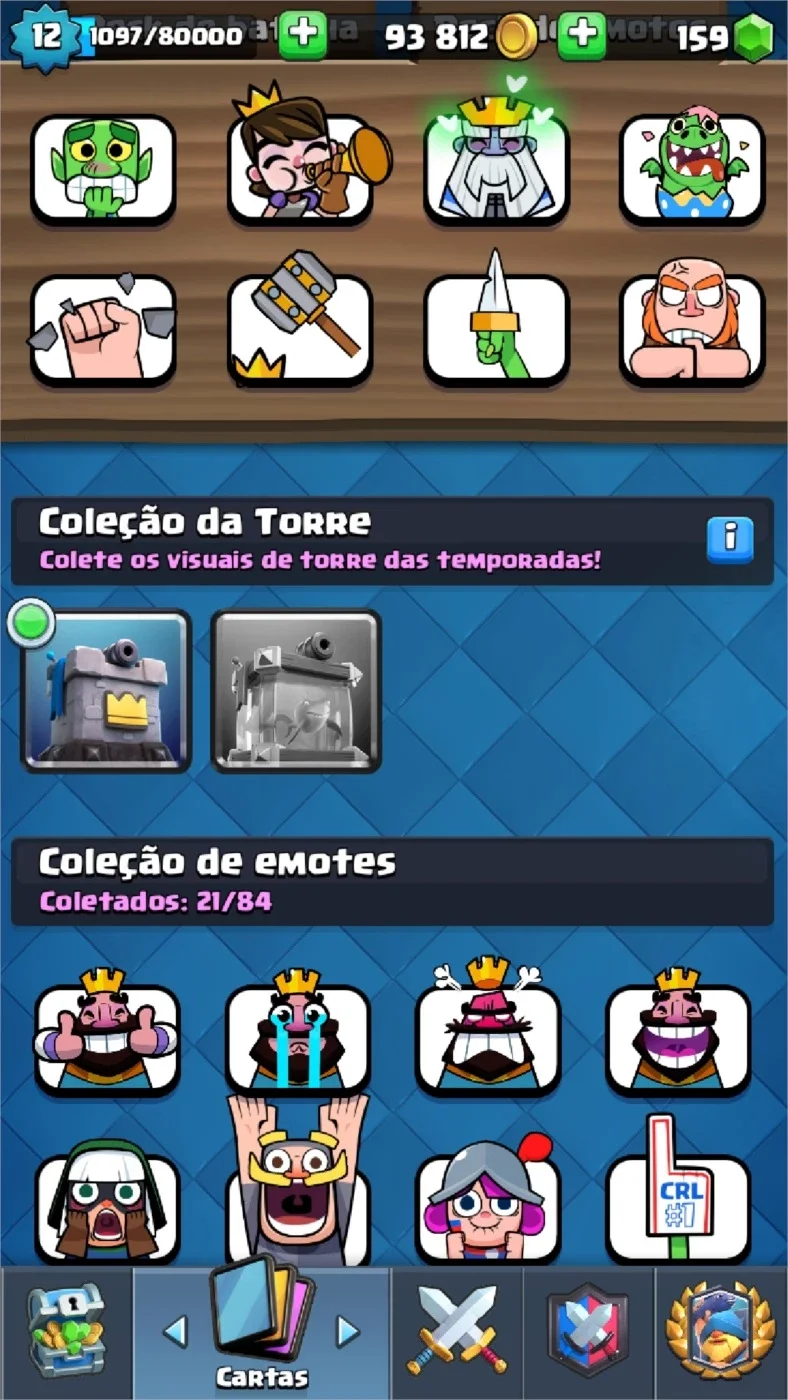The height and width of the screenshot is (1400, 788).
Task: Tap the locked grey tower skin
Action: (x=296, y=691)
